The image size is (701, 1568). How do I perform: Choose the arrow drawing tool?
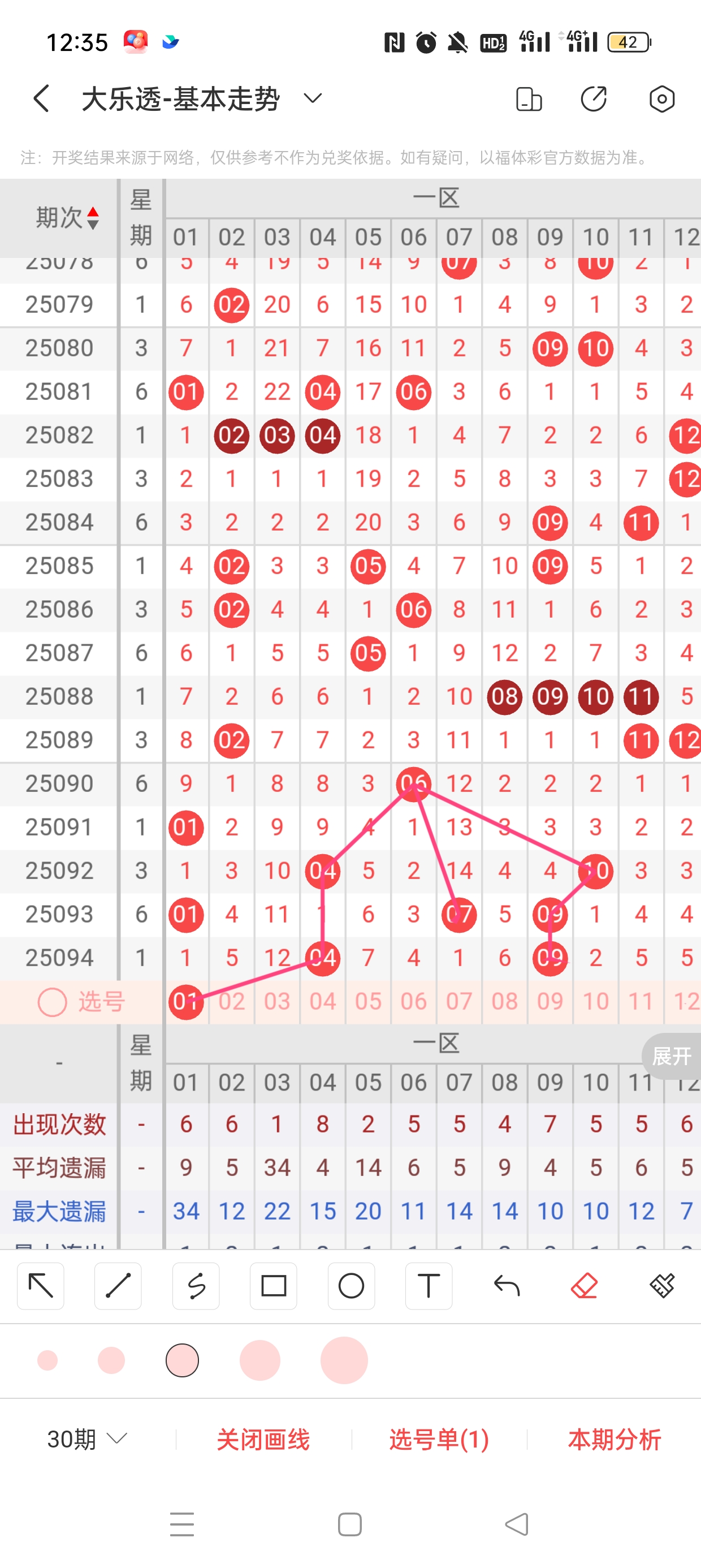point(41,1286)
